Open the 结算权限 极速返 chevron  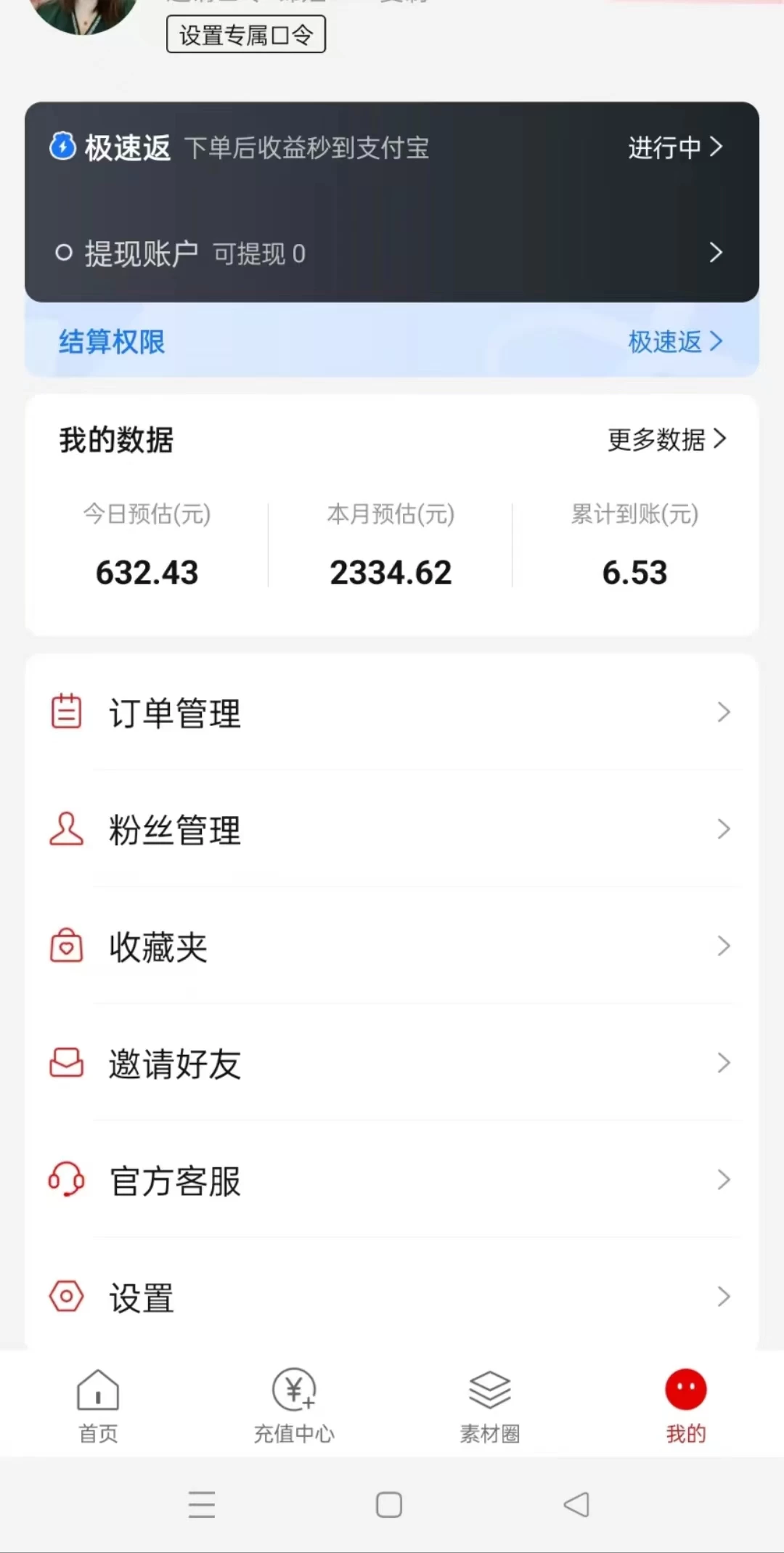coord(718,341)
